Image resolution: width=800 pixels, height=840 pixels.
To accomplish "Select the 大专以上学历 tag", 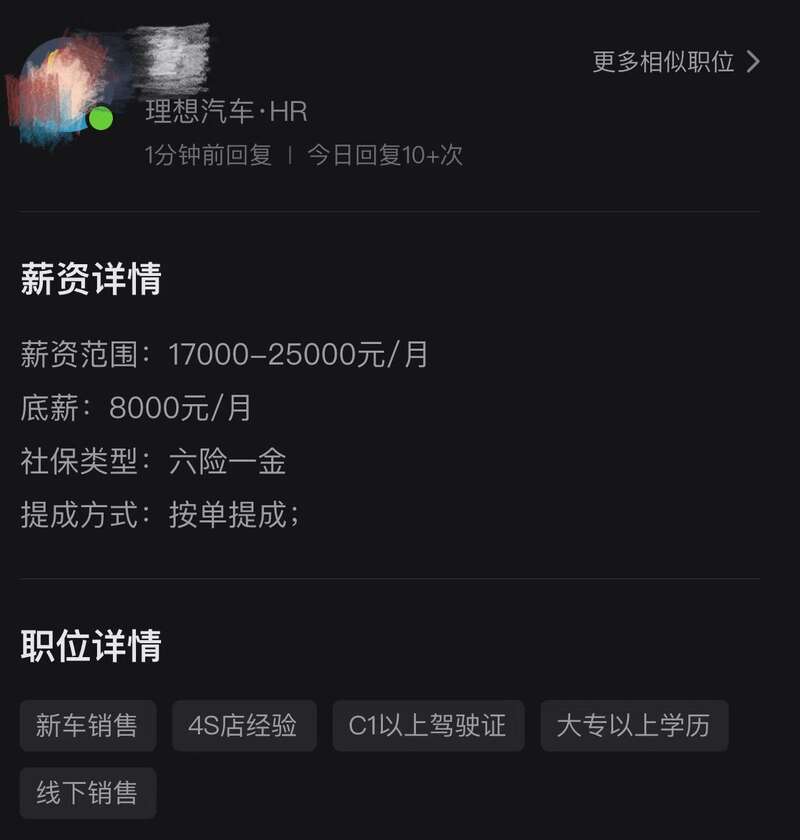I will [633, 725].
